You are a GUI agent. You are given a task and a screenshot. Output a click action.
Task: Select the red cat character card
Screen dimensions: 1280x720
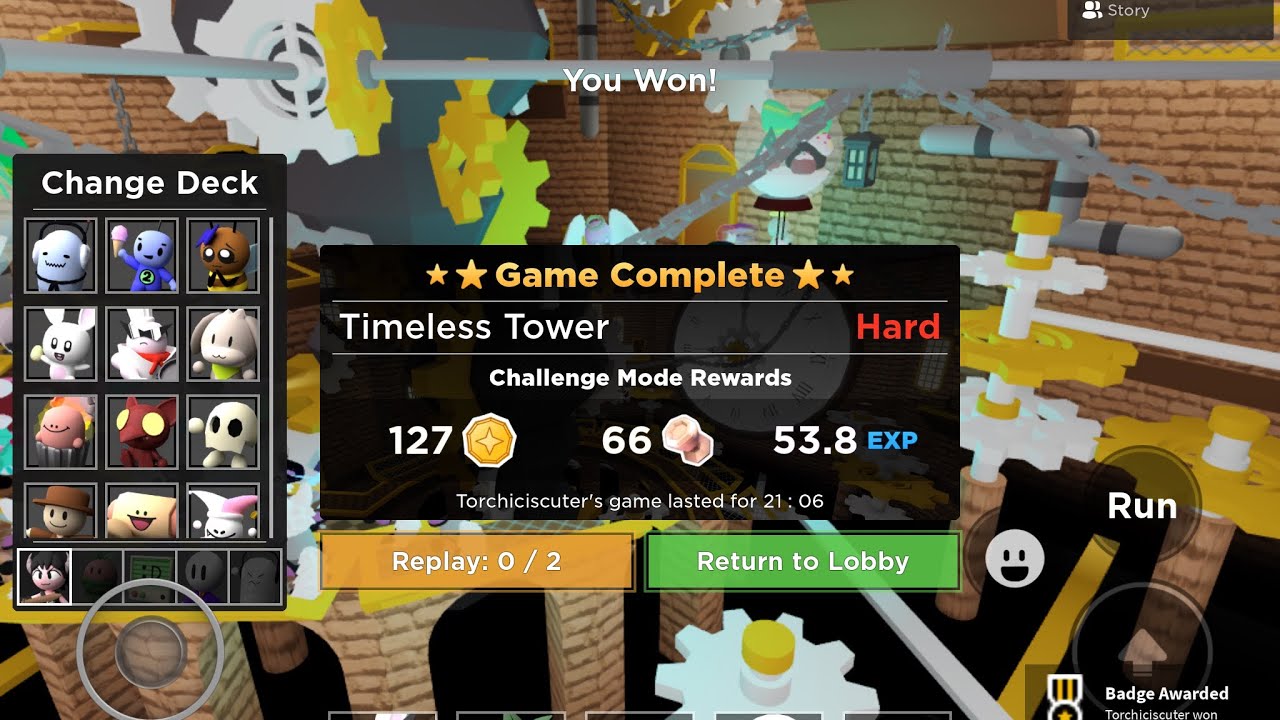pyautogui.click(x=142, y=431)
